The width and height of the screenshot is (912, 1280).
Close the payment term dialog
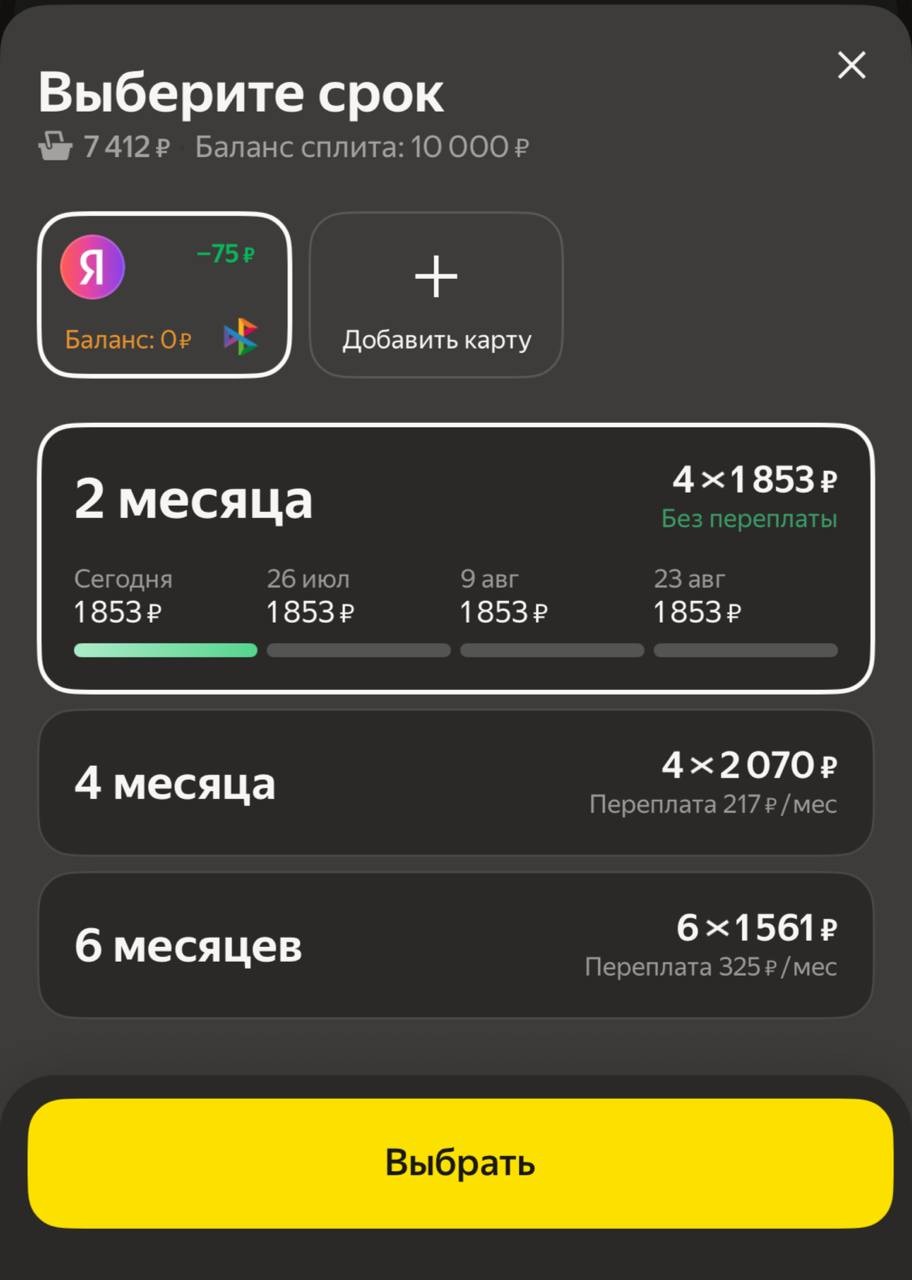[x=851, y=66]
